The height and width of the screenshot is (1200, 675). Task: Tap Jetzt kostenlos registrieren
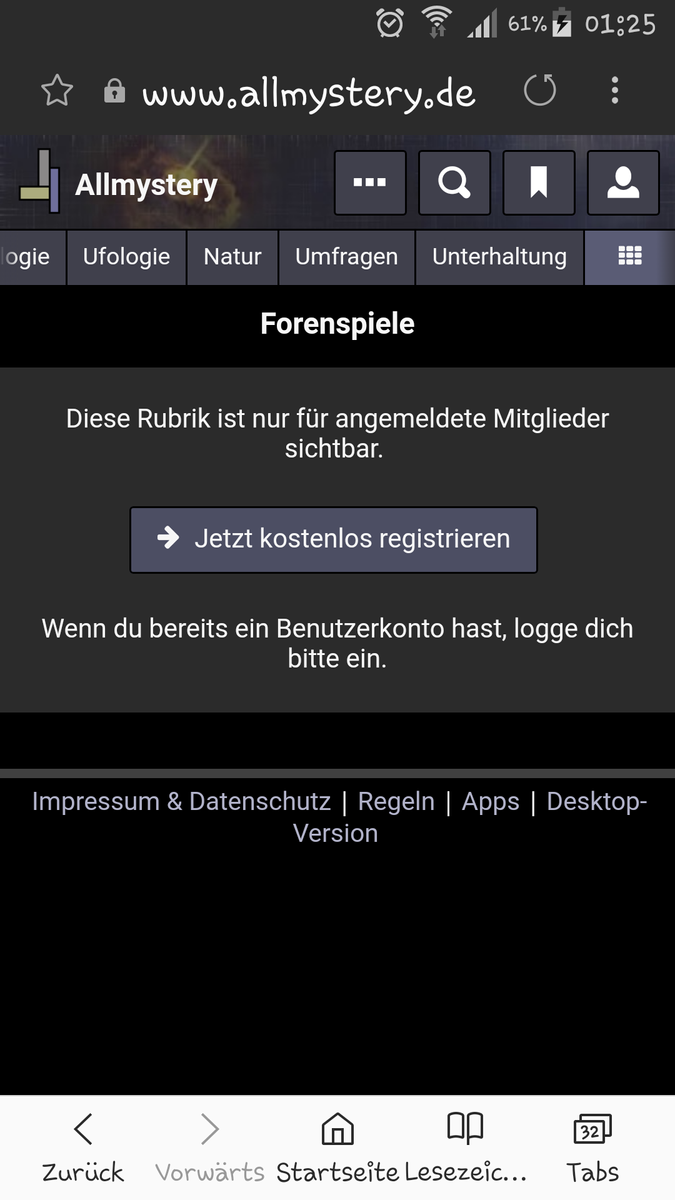[x=333, y=540]
